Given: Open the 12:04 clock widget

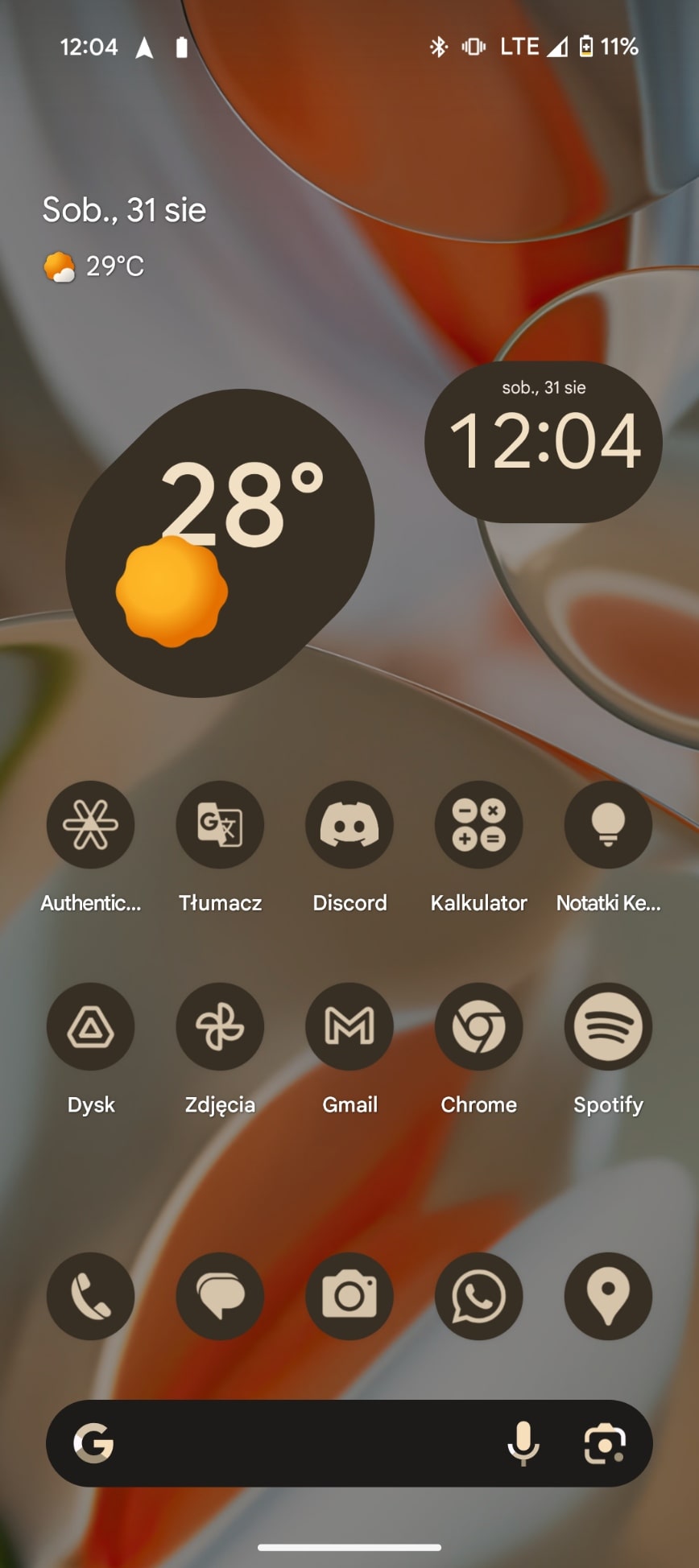Looking at the screenshot, I should tap(544, 442).
